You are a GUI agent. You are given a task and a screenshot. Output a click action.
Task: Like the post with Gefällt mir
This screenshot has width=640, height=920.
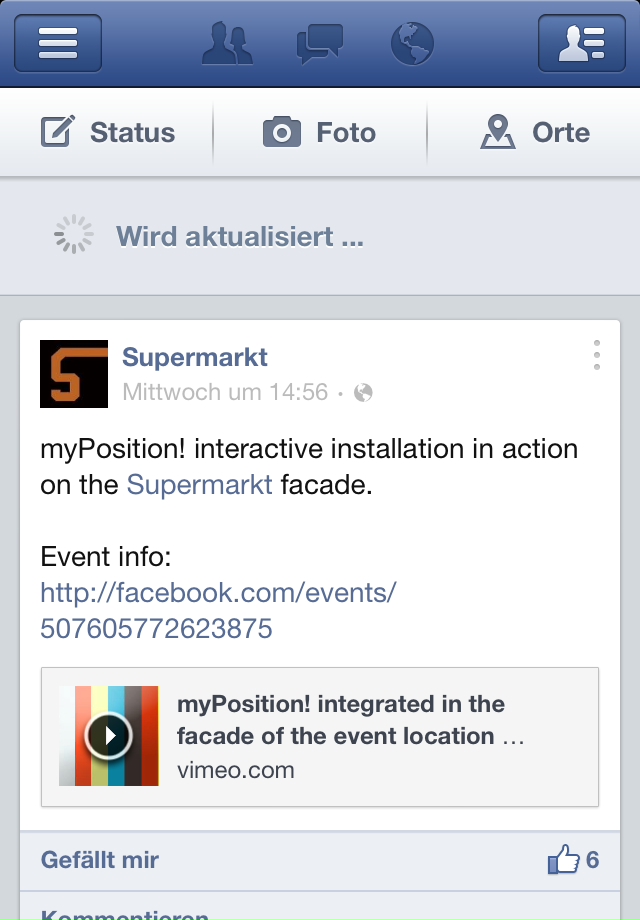coord(100,860)
